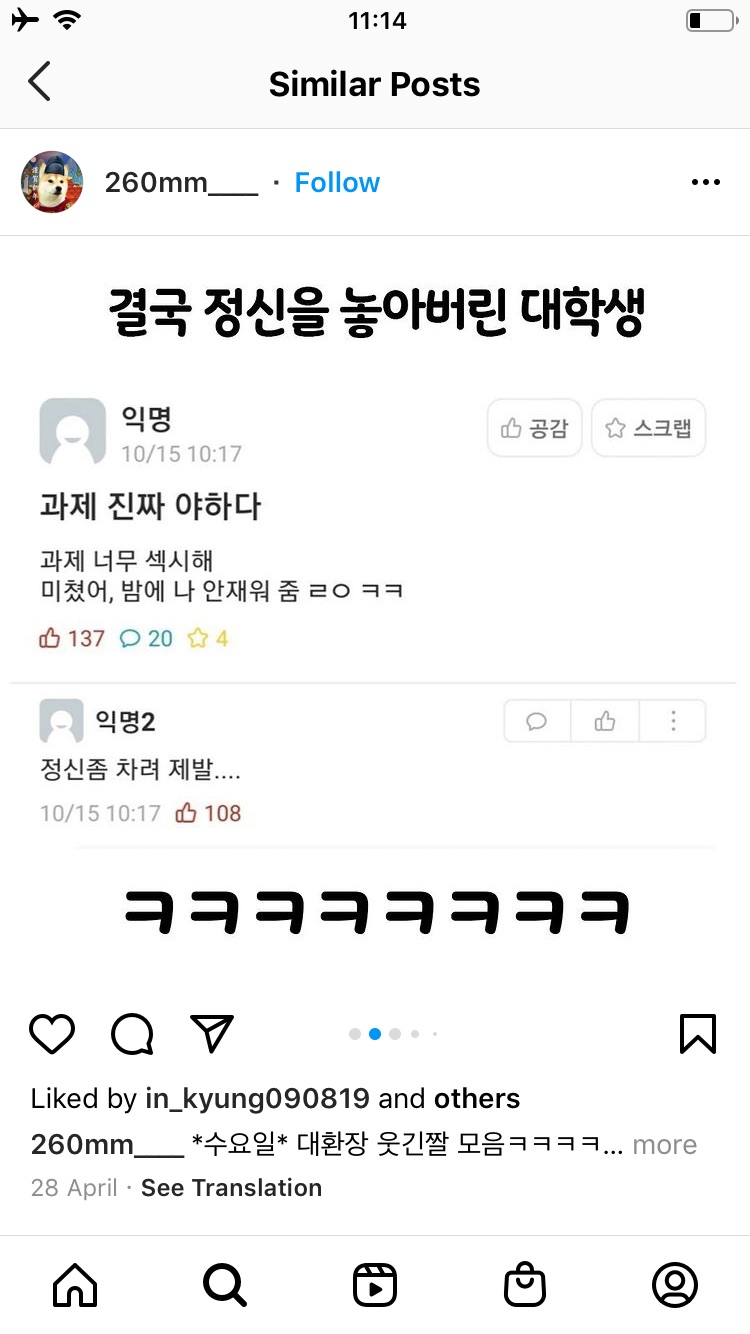
Task: Expand the caption with more
Action: (664, 1145)
